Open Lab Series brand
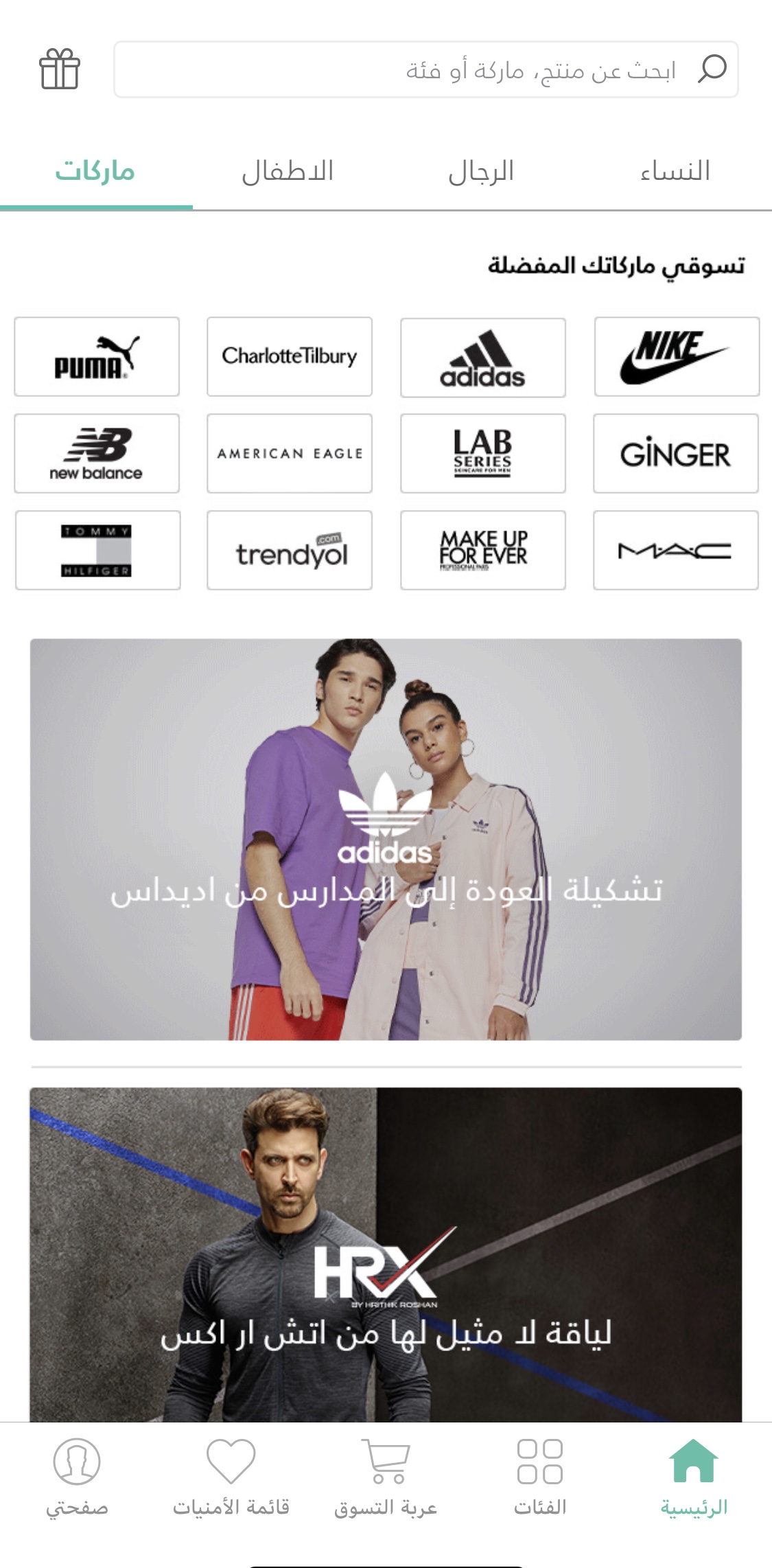This screenshot has width=772, height=1568. (483, 453)
